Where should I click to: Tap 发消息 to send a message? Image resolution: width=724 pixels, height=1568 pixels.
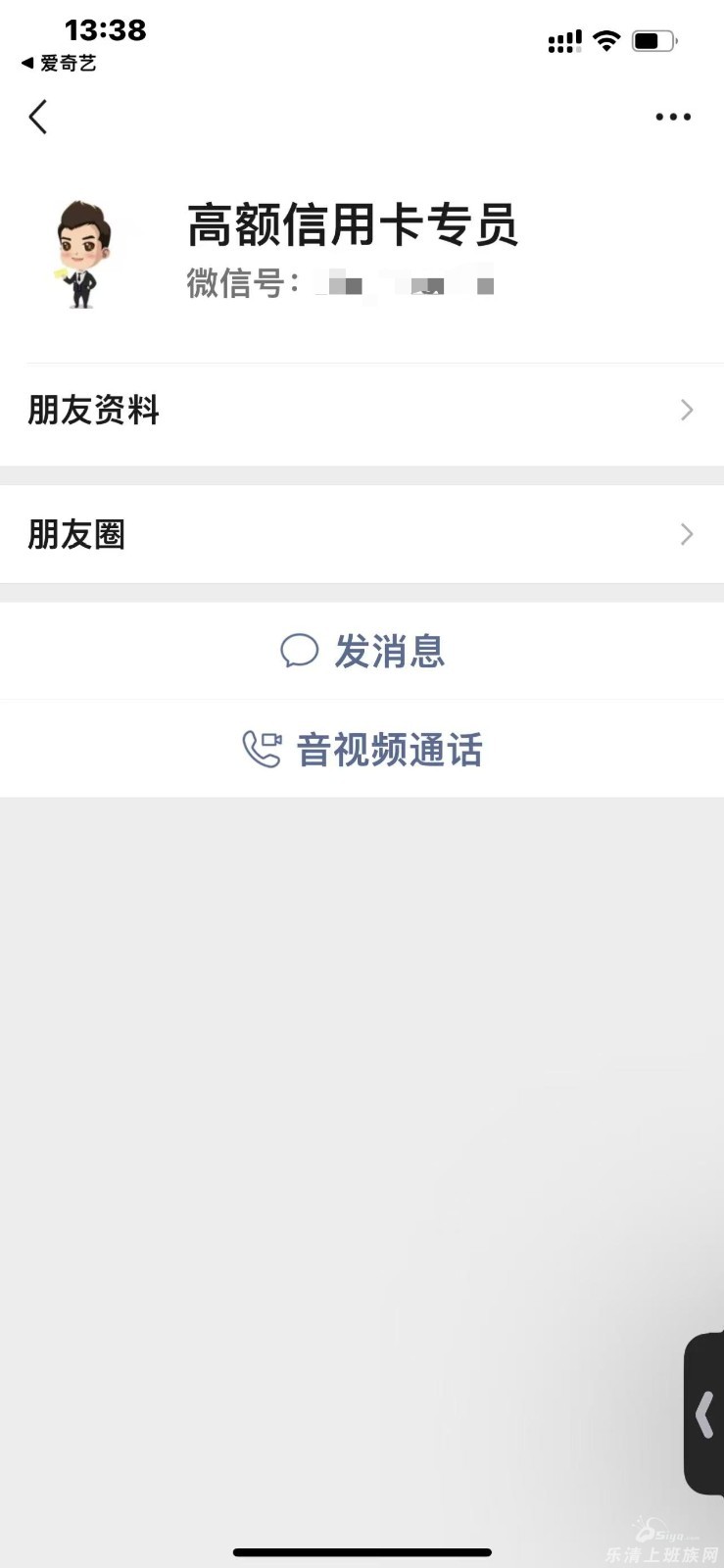tap(362, 652)
